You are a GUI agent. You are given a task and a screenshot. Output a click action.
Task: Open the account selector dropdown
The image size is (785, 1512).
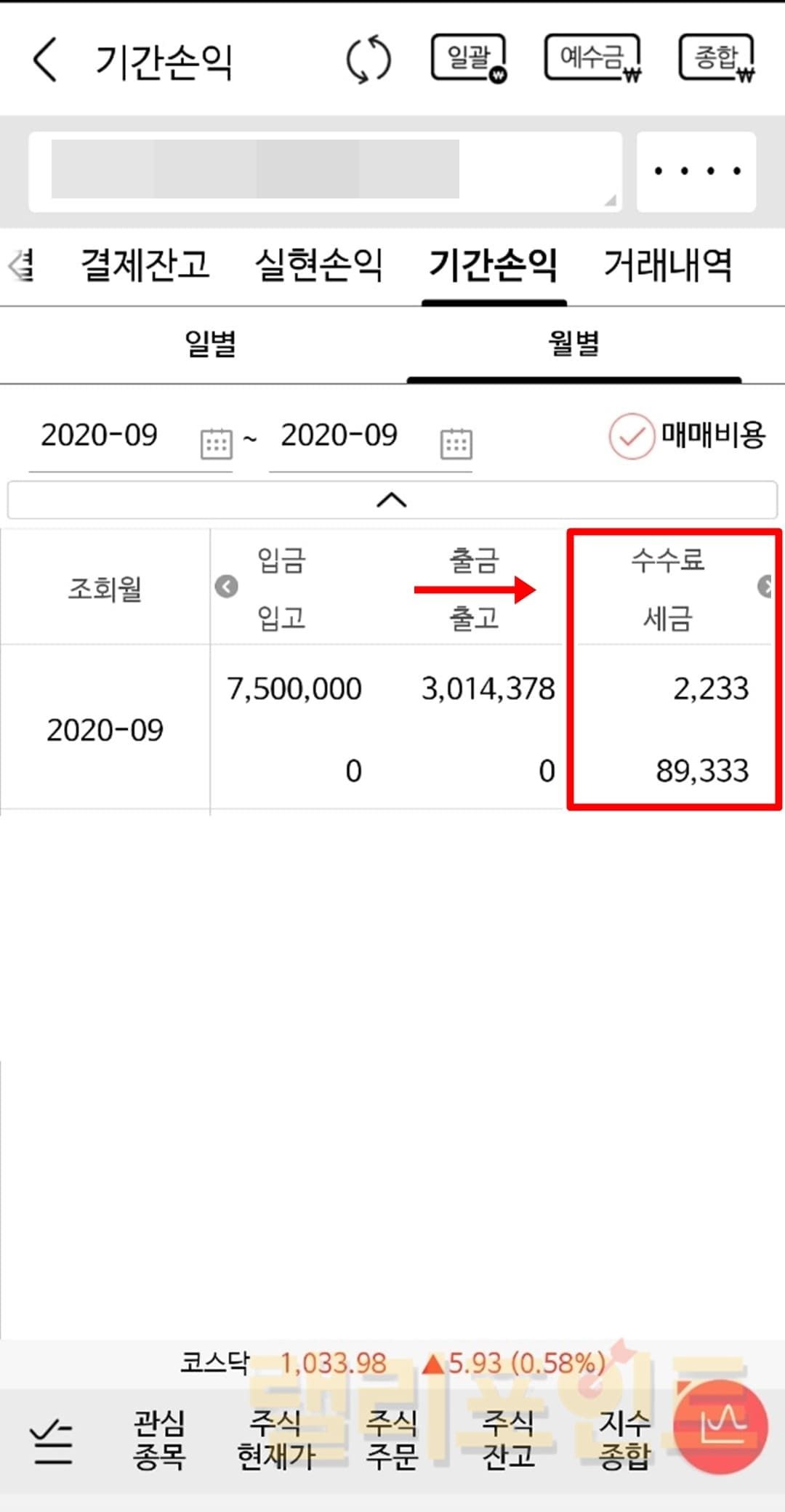(x=325, y=172)
